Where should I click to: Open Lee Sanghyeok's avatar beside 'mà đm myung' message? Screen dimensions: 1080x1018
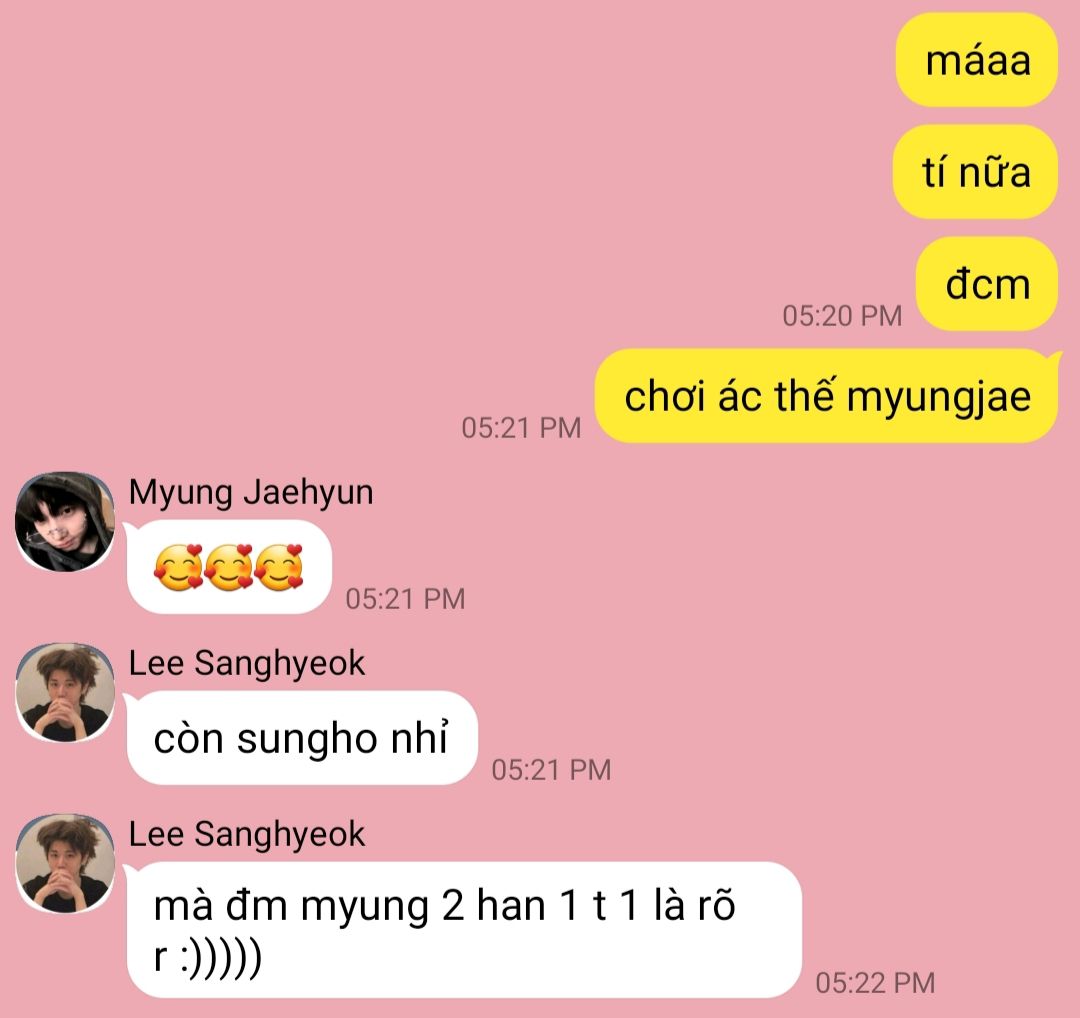click(65, 863)
